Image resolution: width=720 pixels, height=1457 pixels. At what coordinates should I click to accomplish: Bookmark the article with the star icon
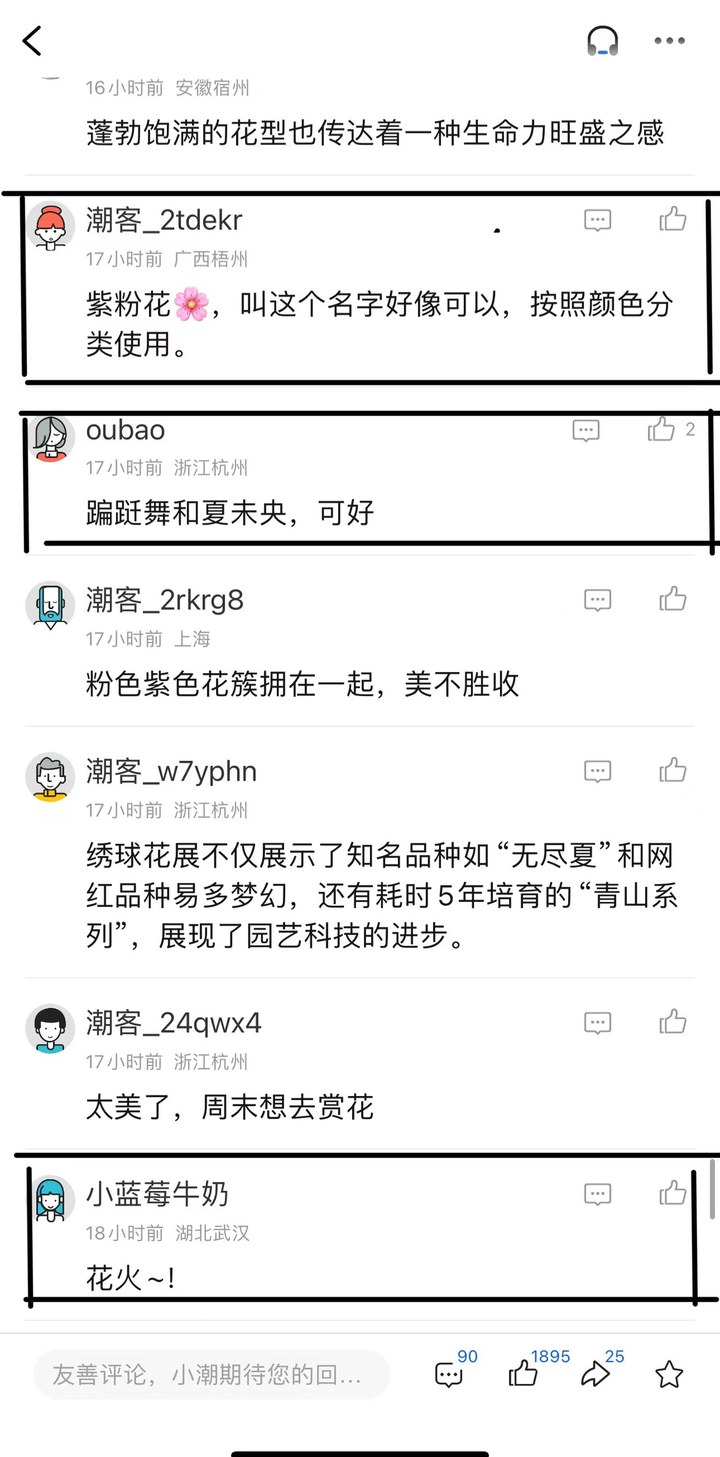click(669, 1374)
